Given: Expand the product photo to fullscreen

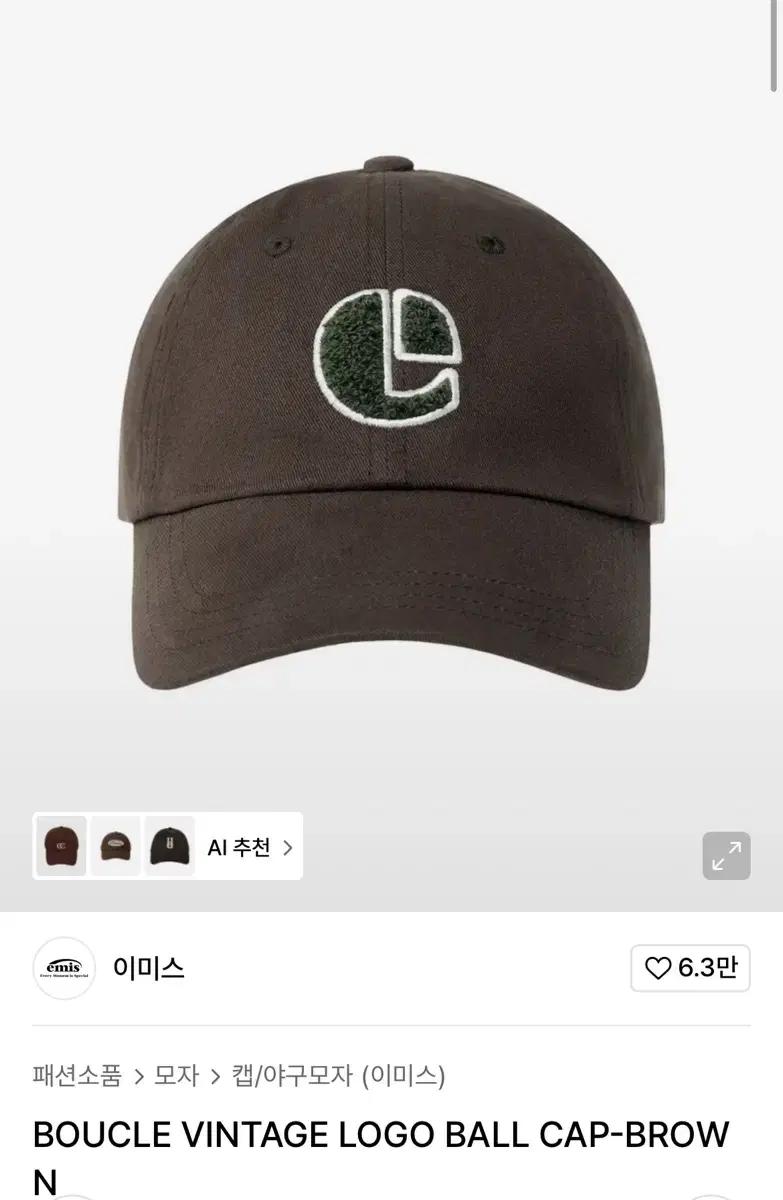Looking at the screenshot, I should pyautogui.click(x=726, y=856).
